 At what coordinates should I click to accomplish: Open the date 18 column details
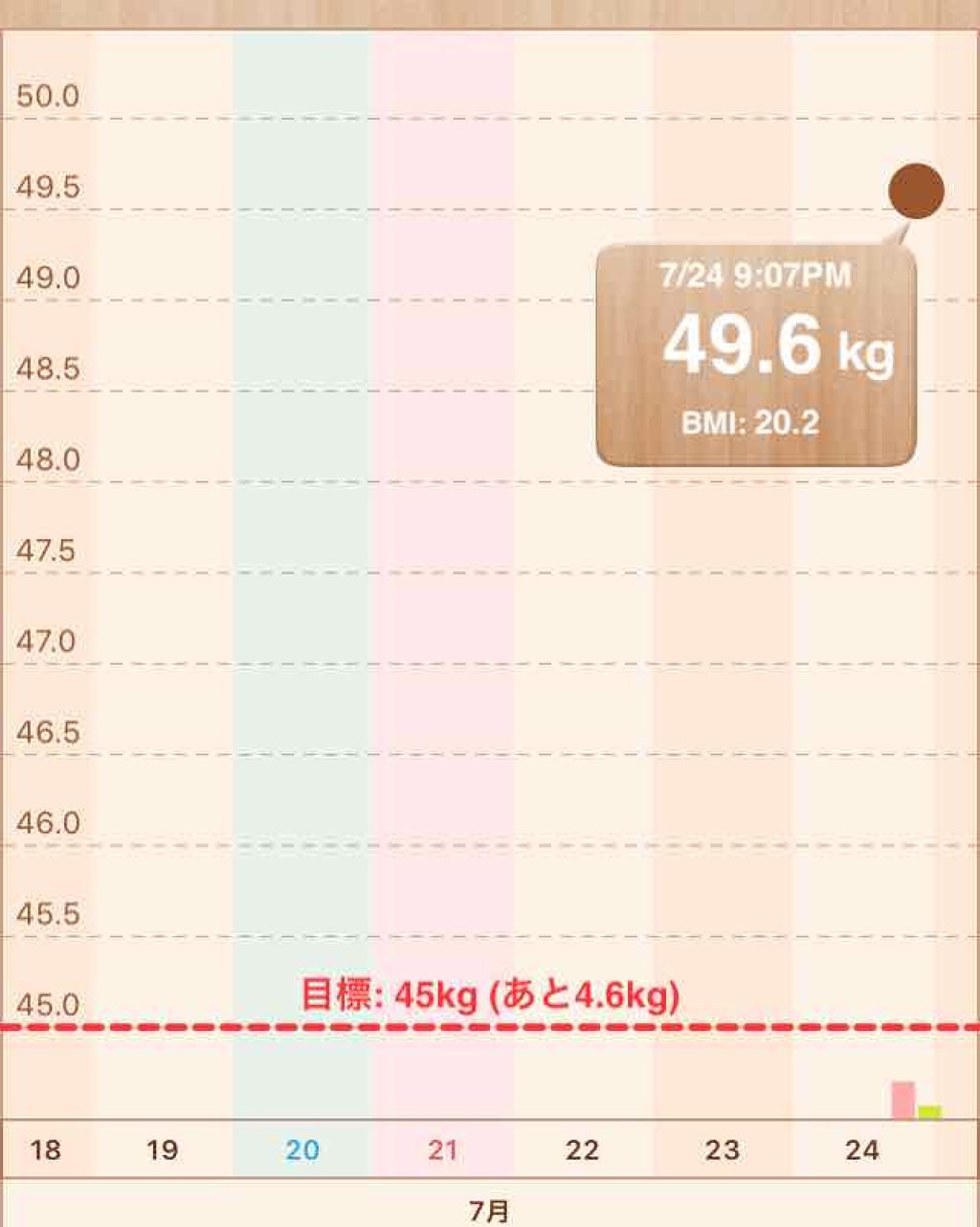pyautogui.click(x=44, y=1152)
